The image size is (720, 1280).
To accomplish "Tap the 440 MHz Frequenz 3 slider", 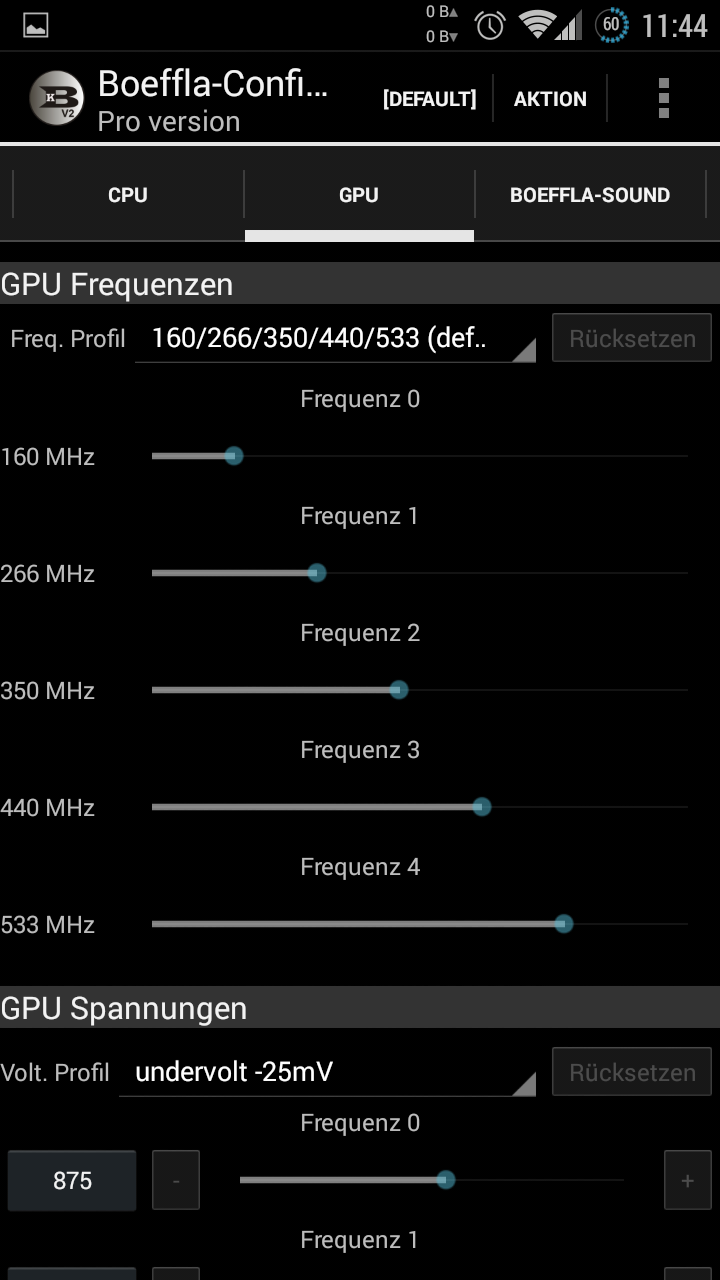I will 420,807.
